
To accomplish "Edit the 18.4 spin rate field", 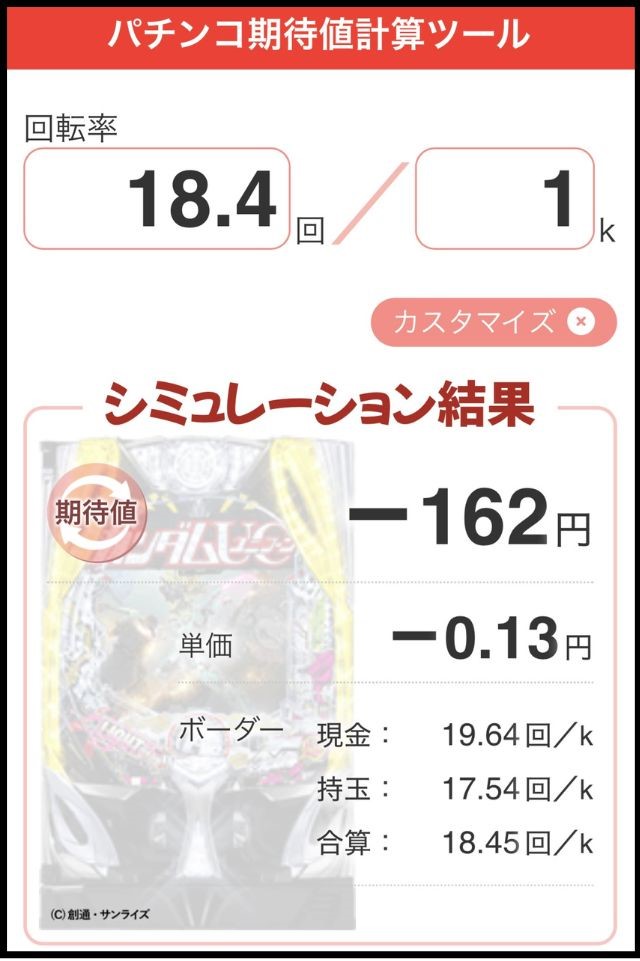I will point(157,199).
